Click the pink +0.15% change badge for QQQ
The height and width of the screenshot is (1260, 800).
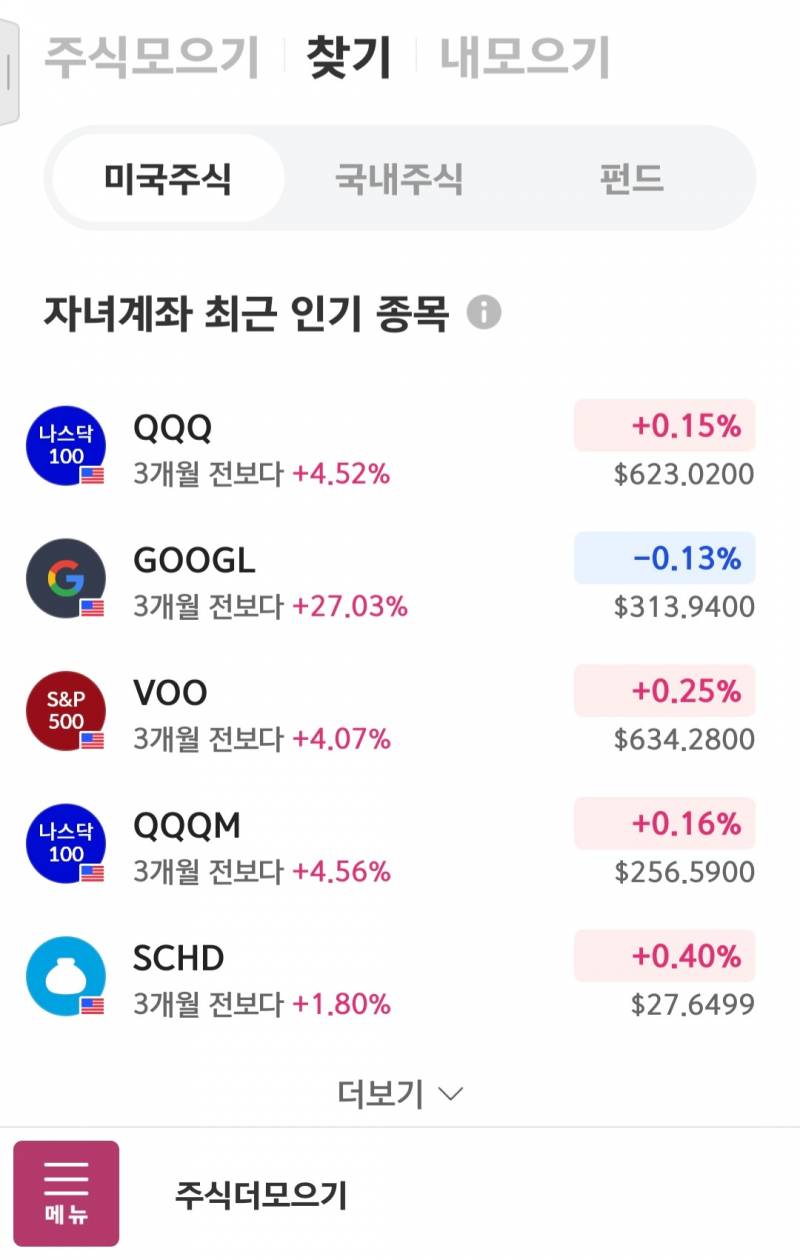point(663,426)
